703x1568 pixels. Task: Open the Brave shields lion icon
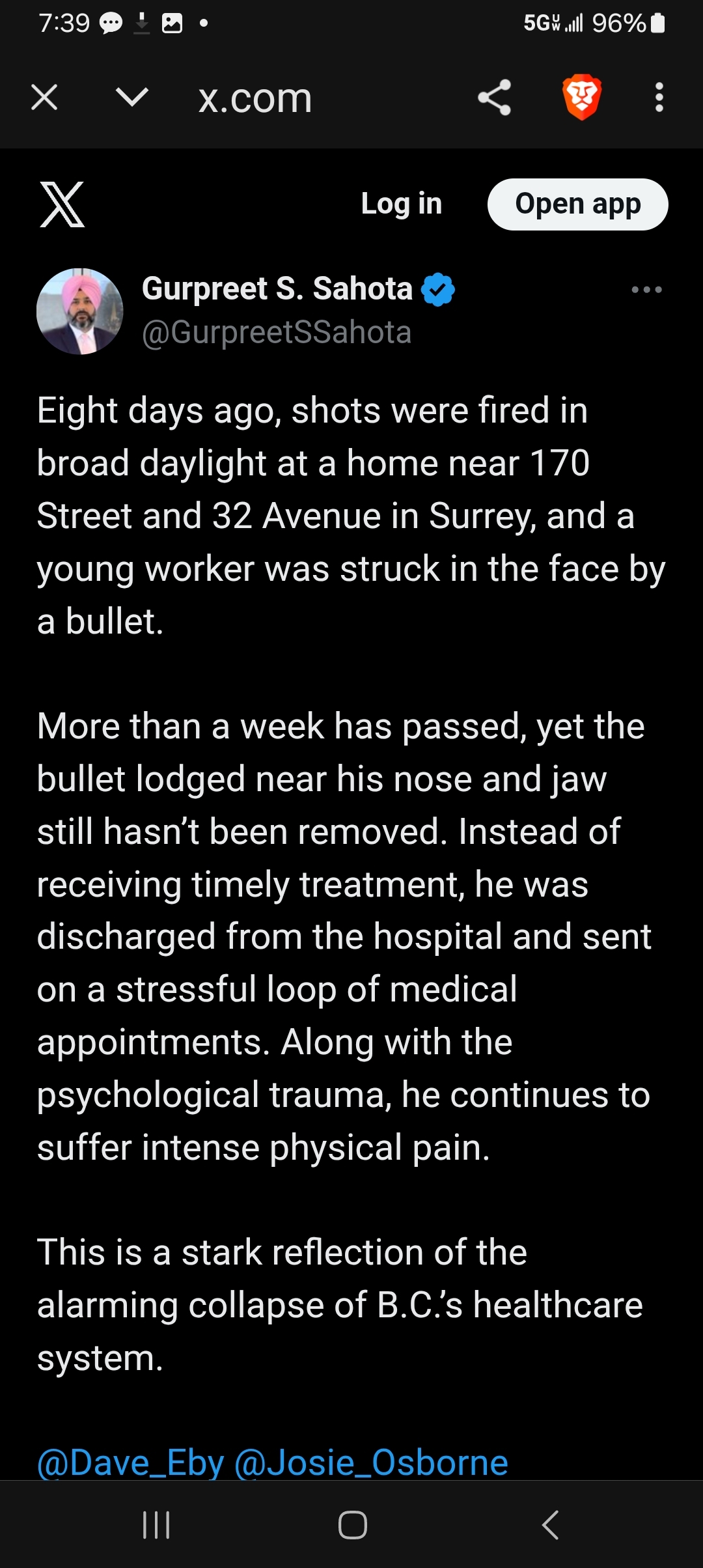coord(581,98)
